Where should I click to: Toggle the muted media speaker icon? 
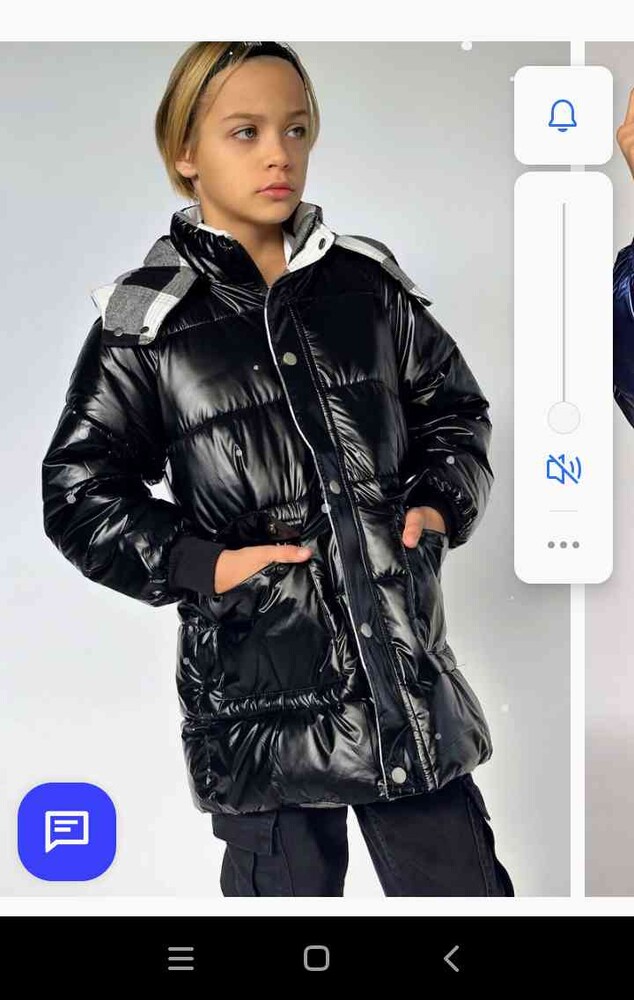pos(563,469)
